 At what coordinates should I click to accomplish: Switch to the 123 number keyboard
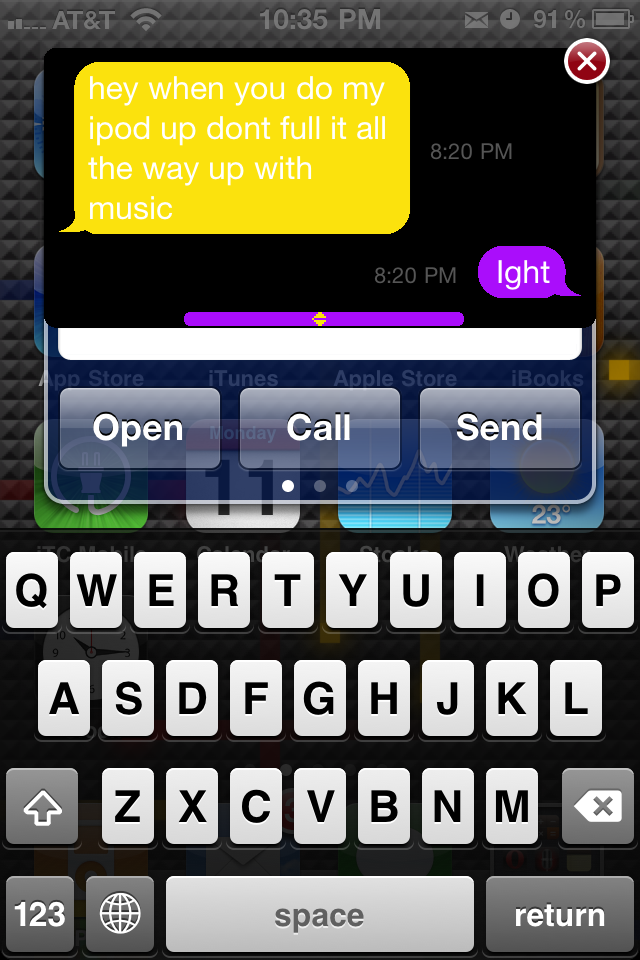pos(40,915)
